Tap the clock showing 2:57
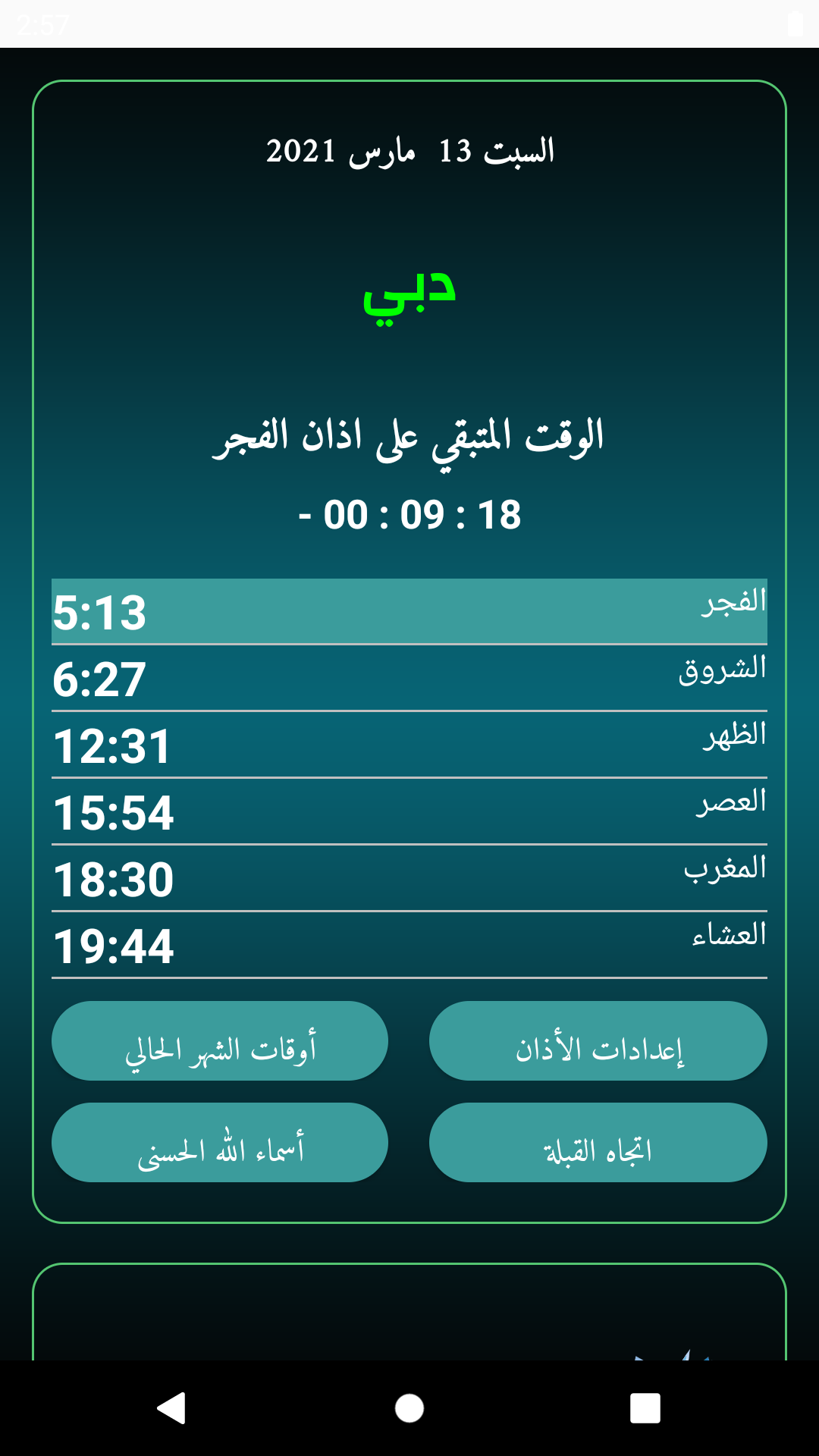The height and width of the screenshot is (1456, 819). (x=42, y=23)
